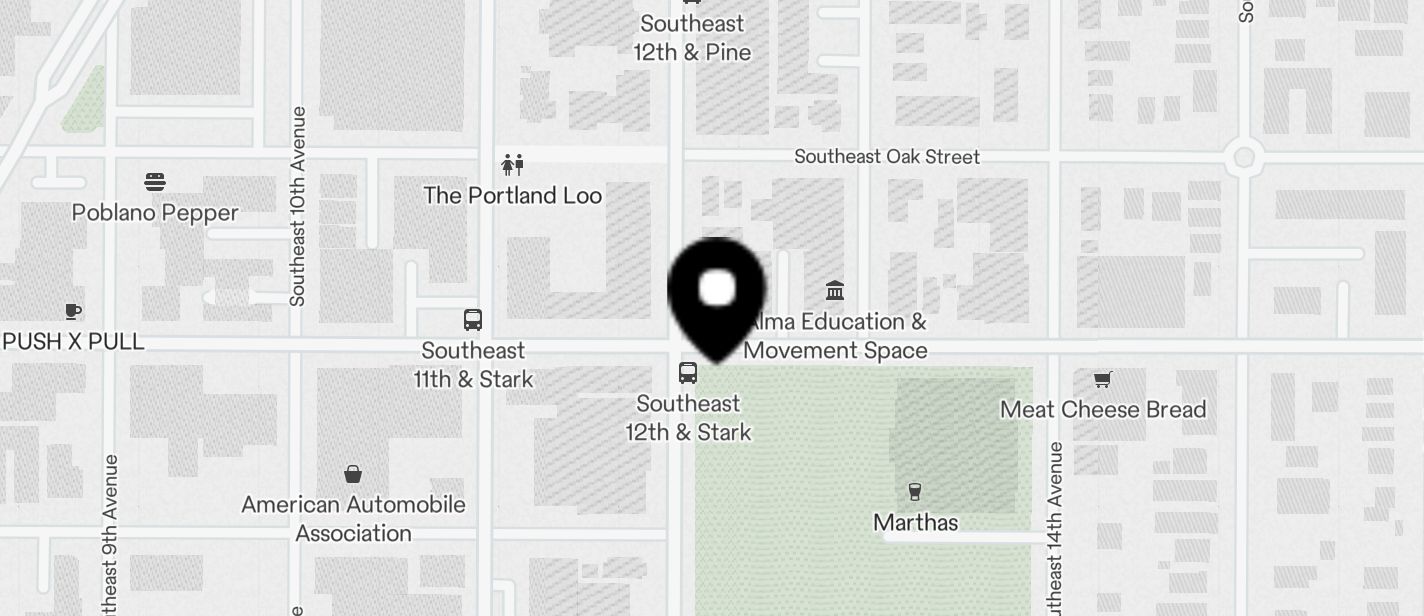The image size is (1424, 616).
Task: Select the Southeast 11th & Stark bus stop
Action: coord(473,320)
